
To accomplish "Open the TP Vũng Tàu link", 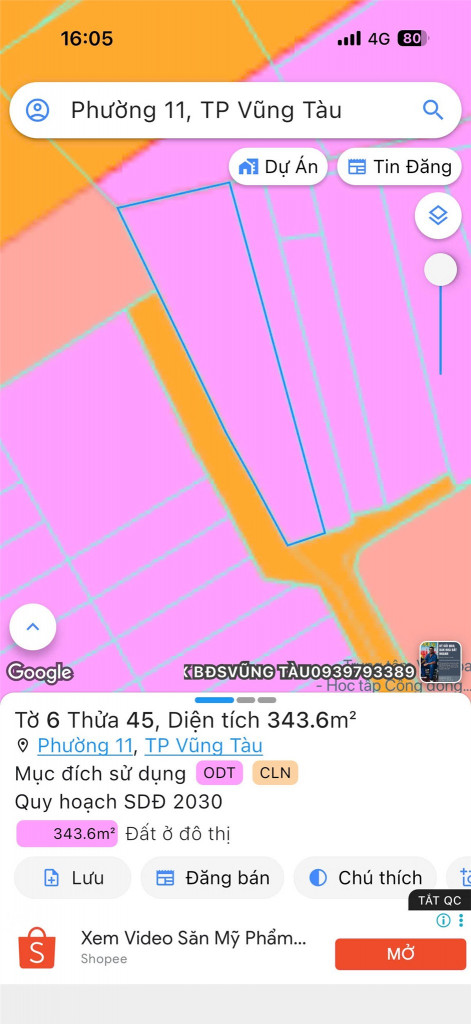I will pos(204,745).
